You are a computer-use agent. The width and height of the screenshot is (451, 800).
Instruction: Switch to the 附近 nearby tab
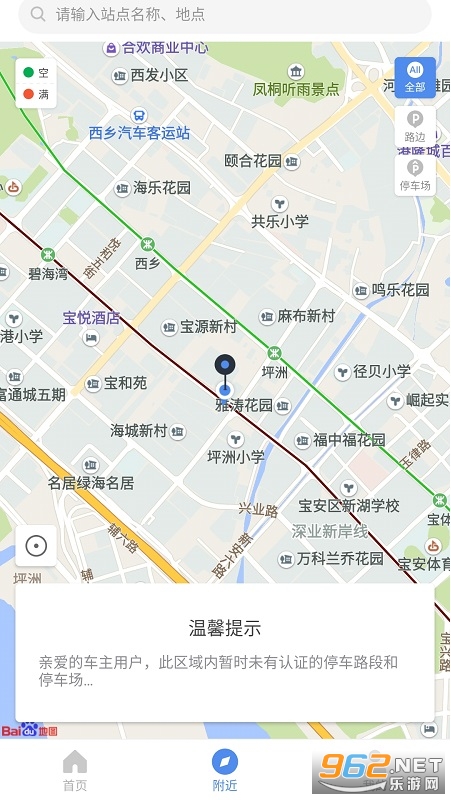225,770
